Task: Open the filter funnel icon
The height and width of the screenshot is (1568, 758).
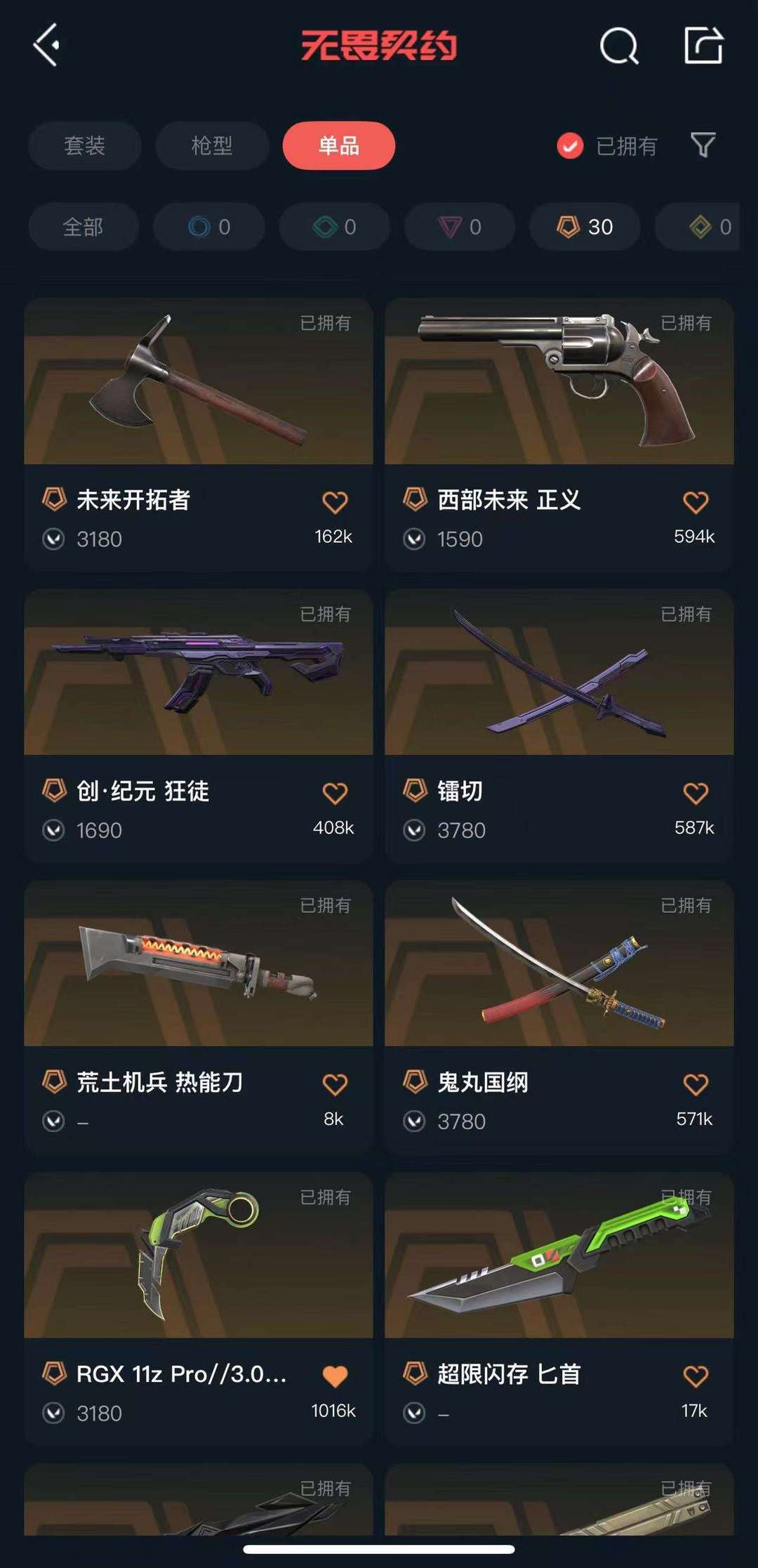Action: [x=703, y=145]
